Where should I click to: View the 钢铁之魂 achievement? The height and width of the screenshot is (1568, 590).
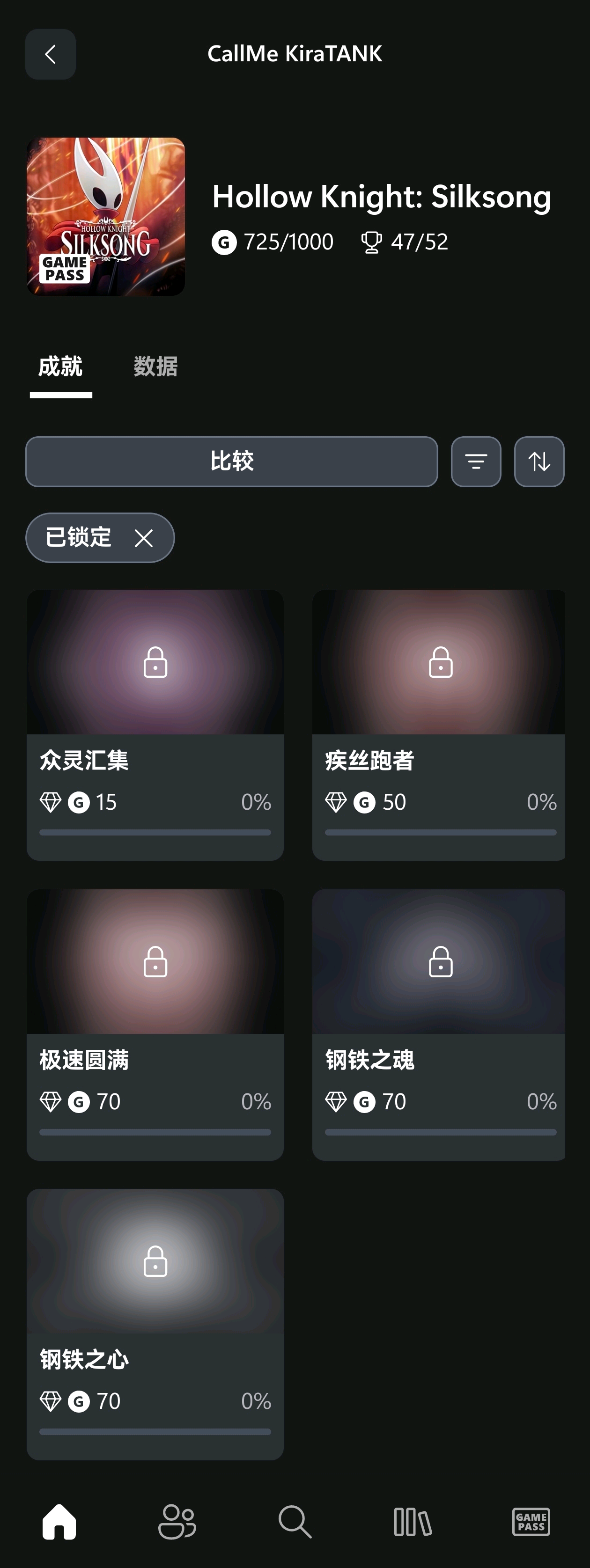438,1024
